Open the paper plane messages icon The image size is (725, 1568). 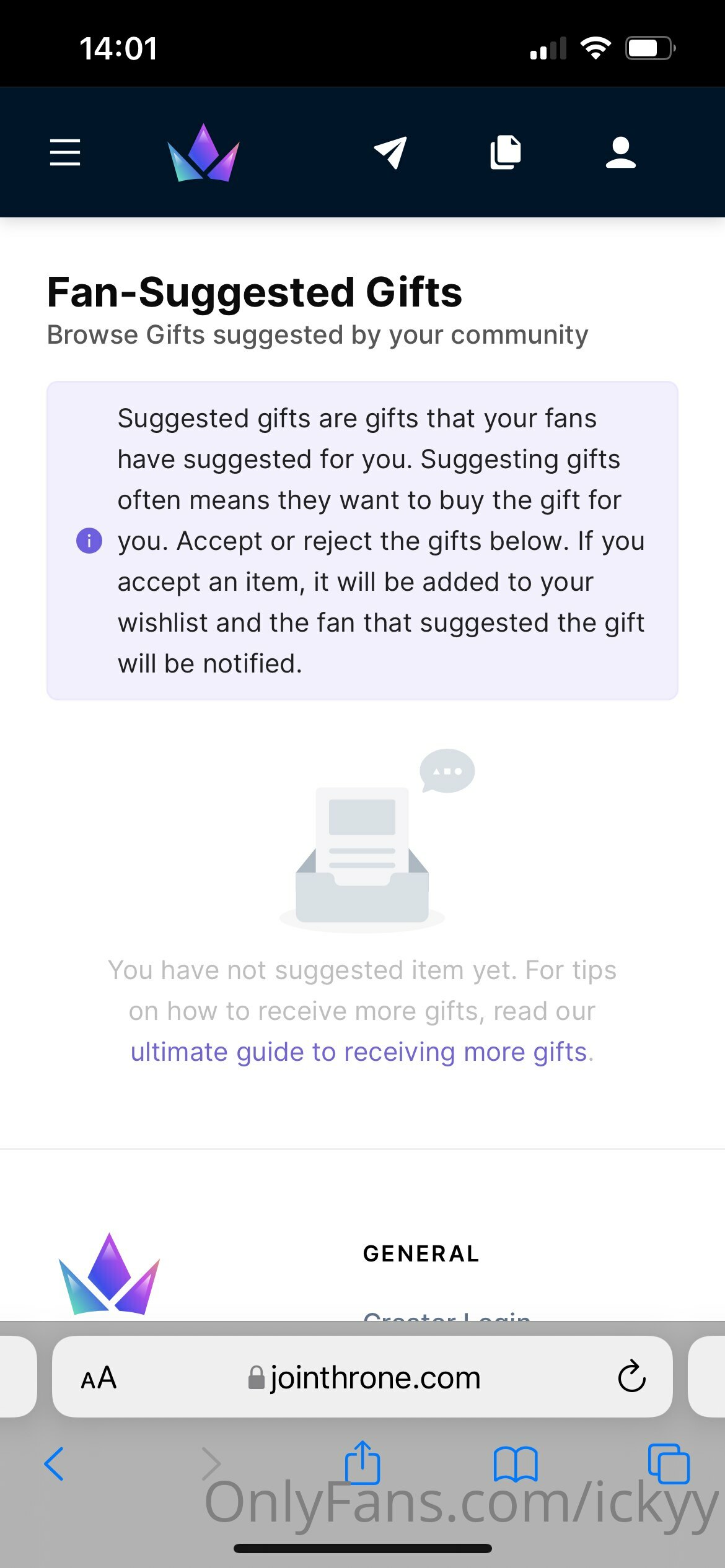click(x=390, y=152)
